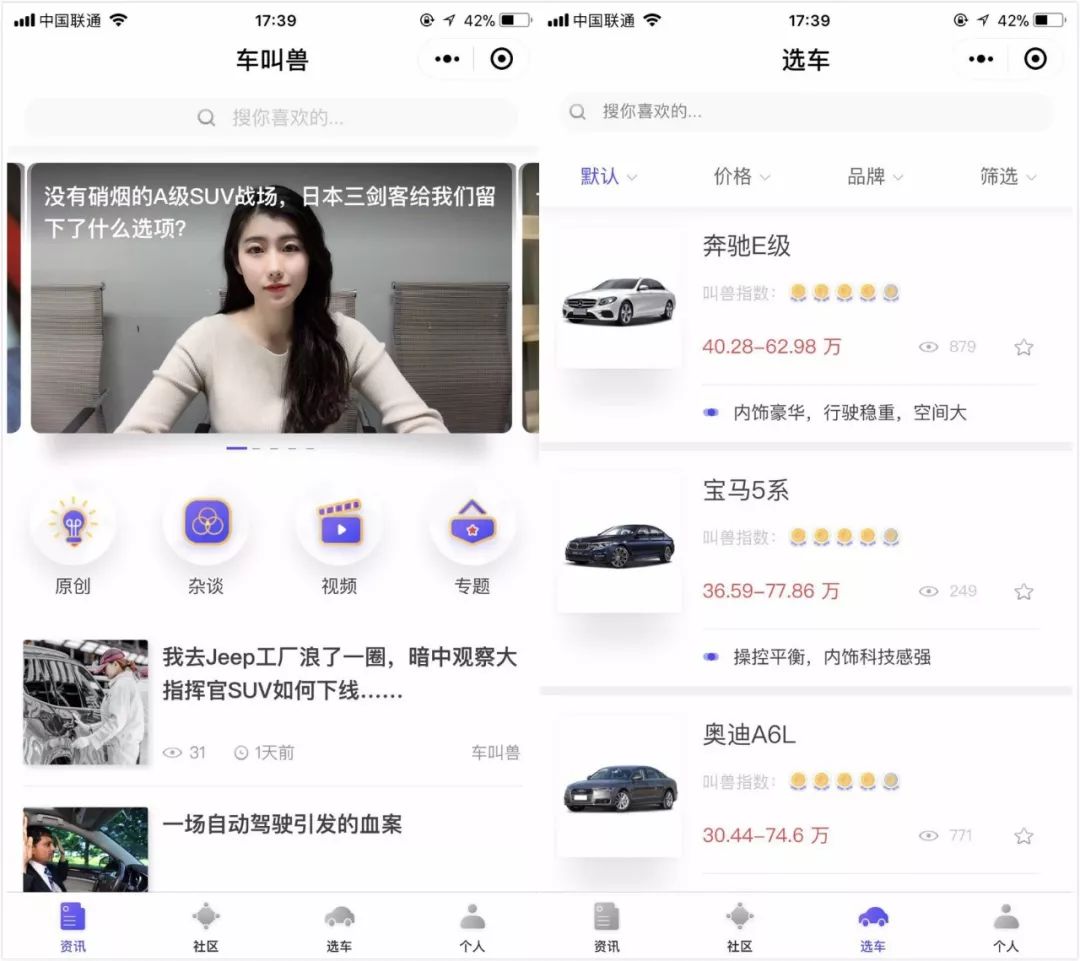1080x961 pixels.
Task: Close the mini program on the 选车 screen
Action: [x=1036, y=60]
